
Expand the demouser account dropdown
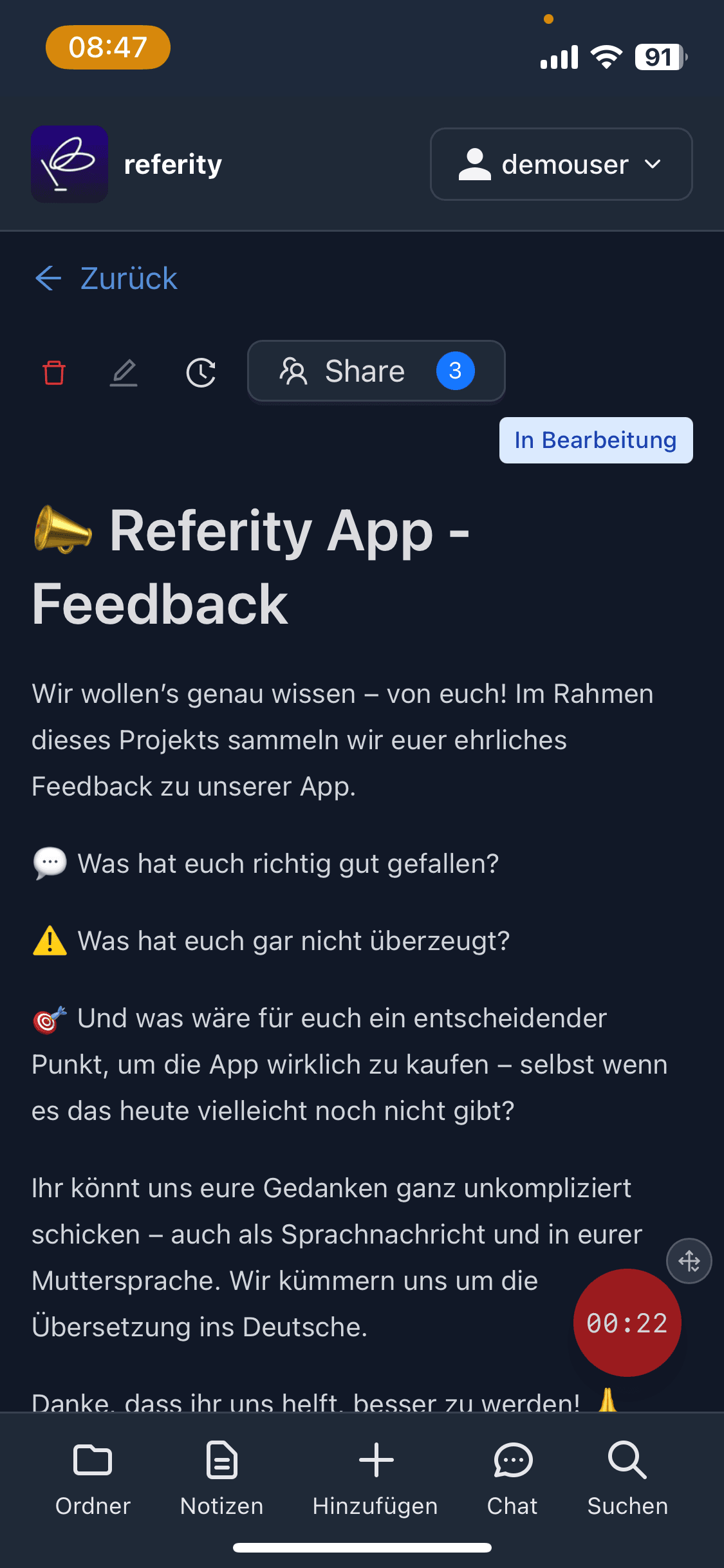(561, 164)
